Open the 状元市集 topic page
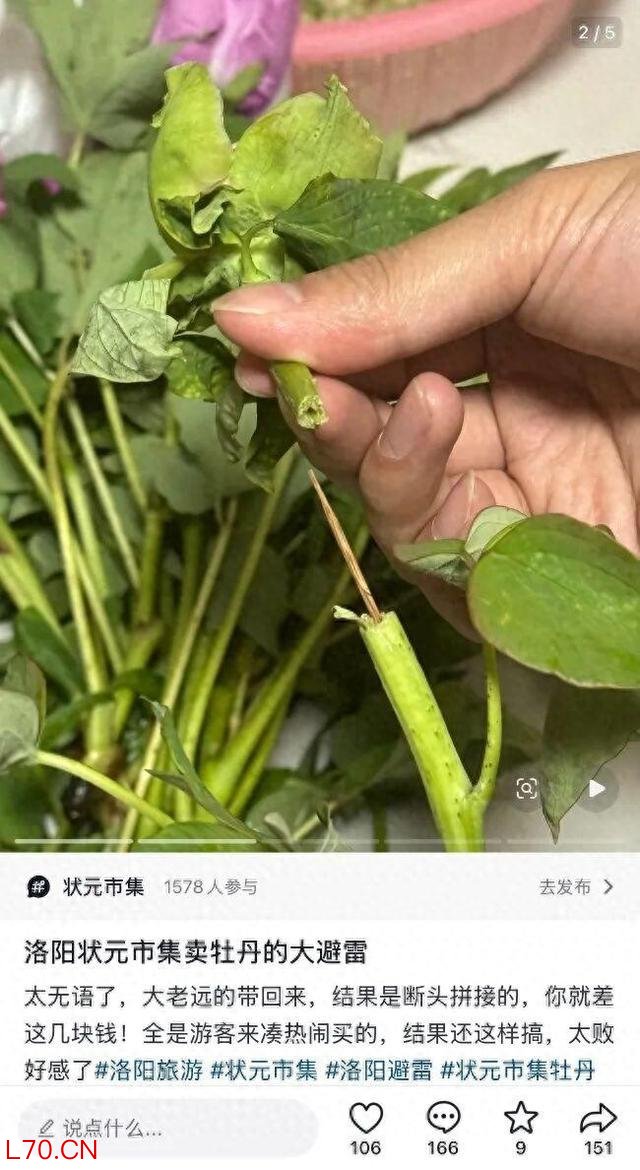 click(x=103, y=887)
